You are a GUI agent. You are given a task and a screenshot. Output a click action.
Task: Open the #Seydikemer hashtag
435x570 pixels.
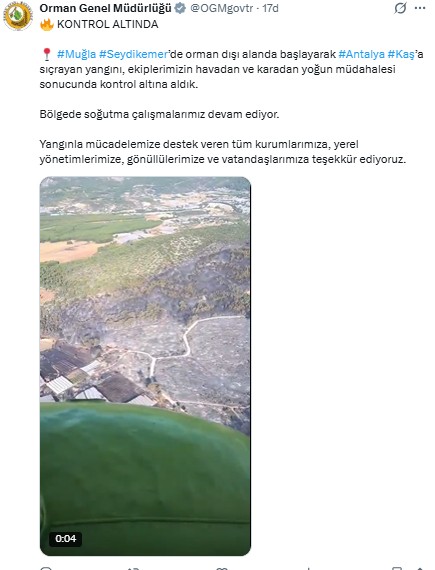pos(134,54)
